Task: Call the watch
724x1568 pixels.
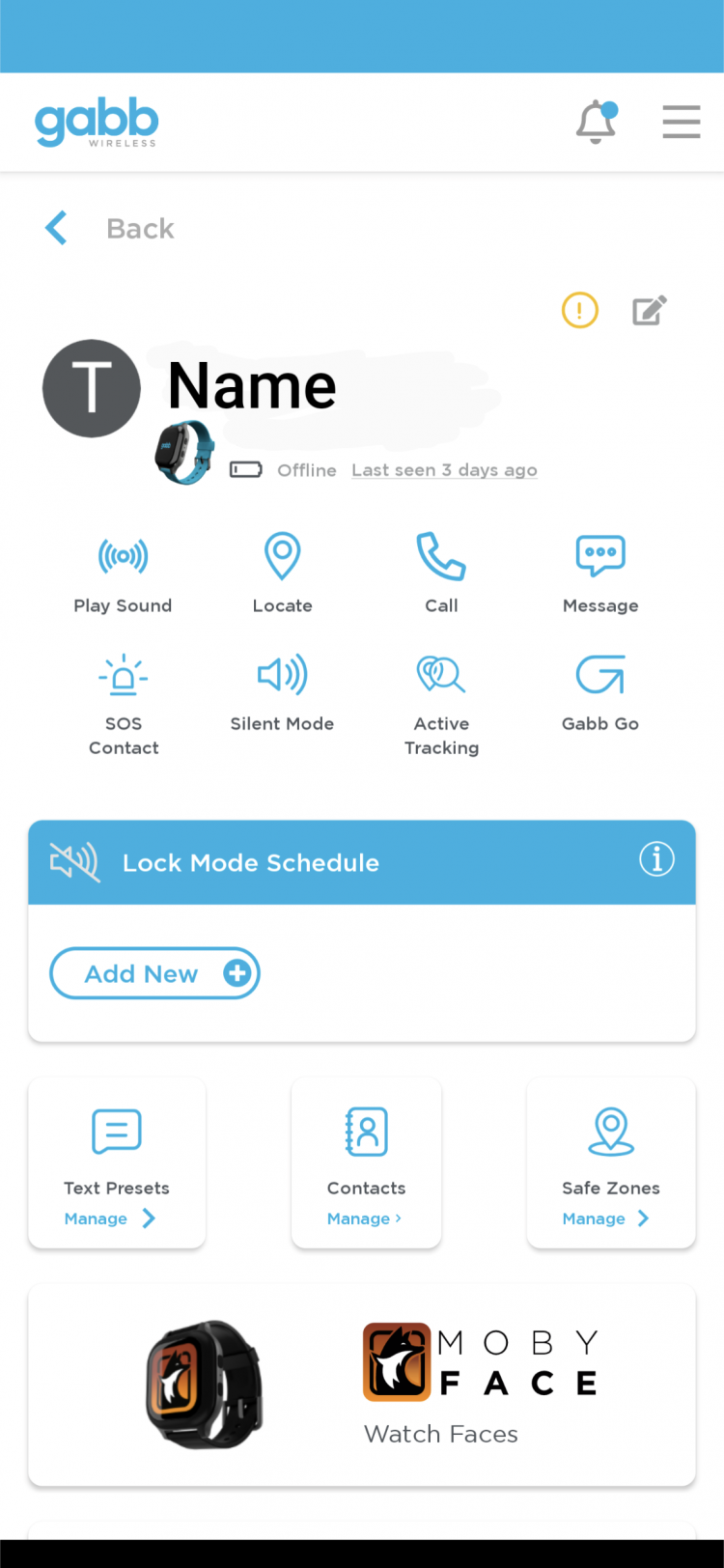Action: click(441, 574)
